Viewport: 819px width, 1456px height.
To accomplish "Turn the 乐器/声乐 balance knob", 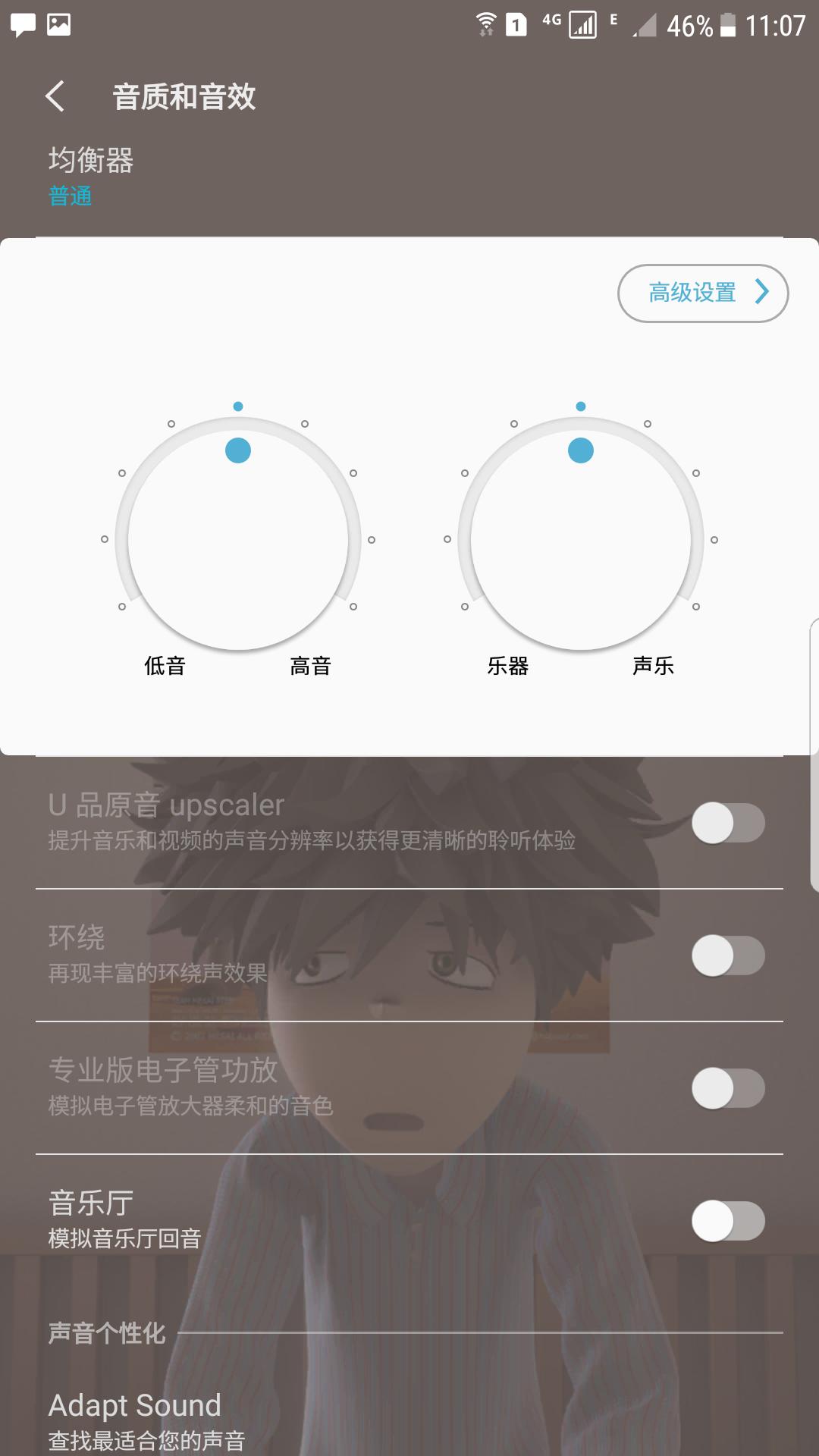I will pyautogui.click(x=580, y=451).
